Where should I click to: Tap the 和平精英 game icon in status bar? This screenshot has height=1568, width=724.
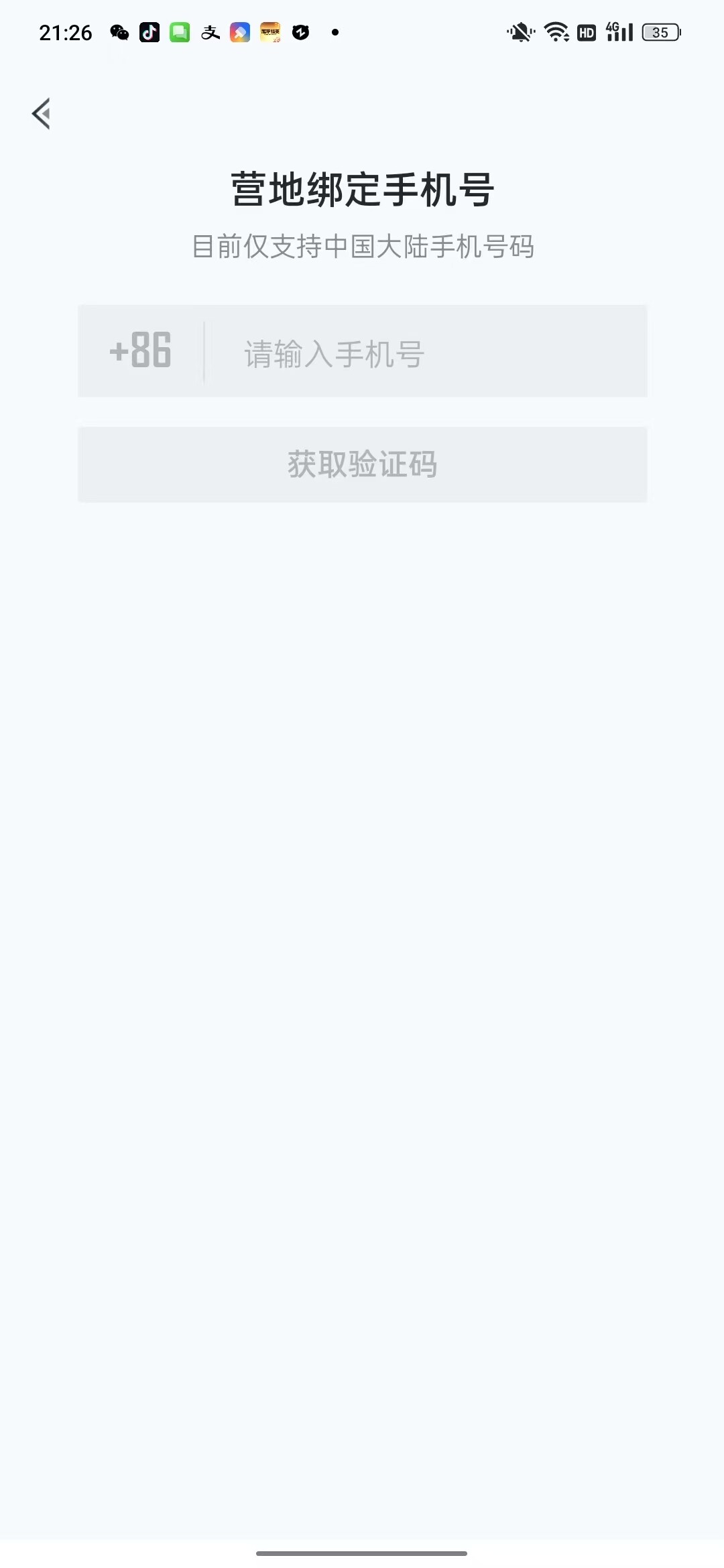pos(270,32)
